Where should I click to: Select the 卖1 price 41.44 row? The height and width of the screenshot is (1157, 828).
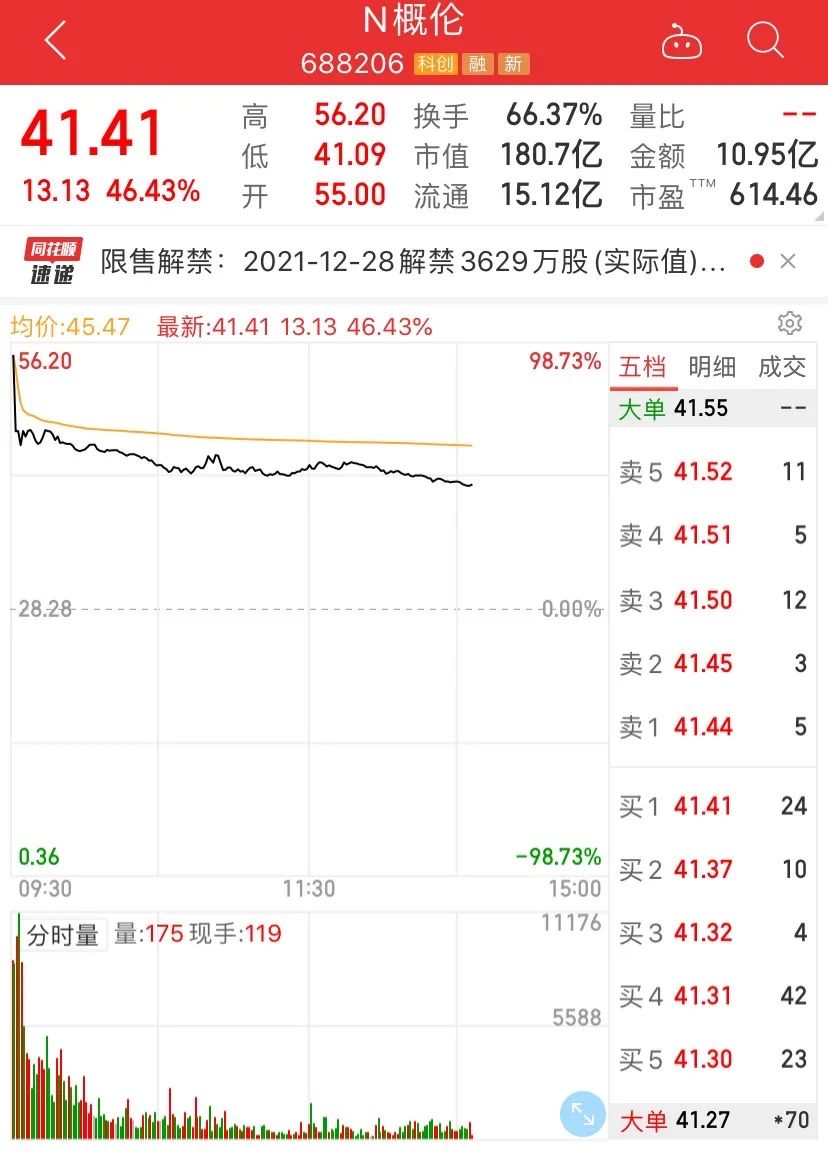click(x=712, y=727)
